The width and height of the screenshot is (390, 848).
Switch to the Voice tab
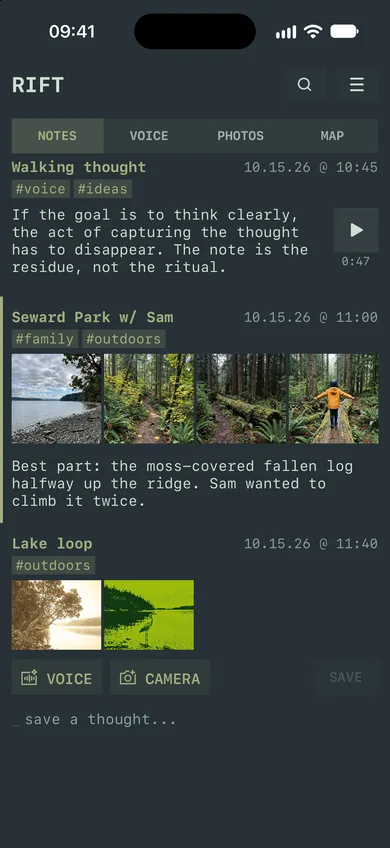[149, 136]
